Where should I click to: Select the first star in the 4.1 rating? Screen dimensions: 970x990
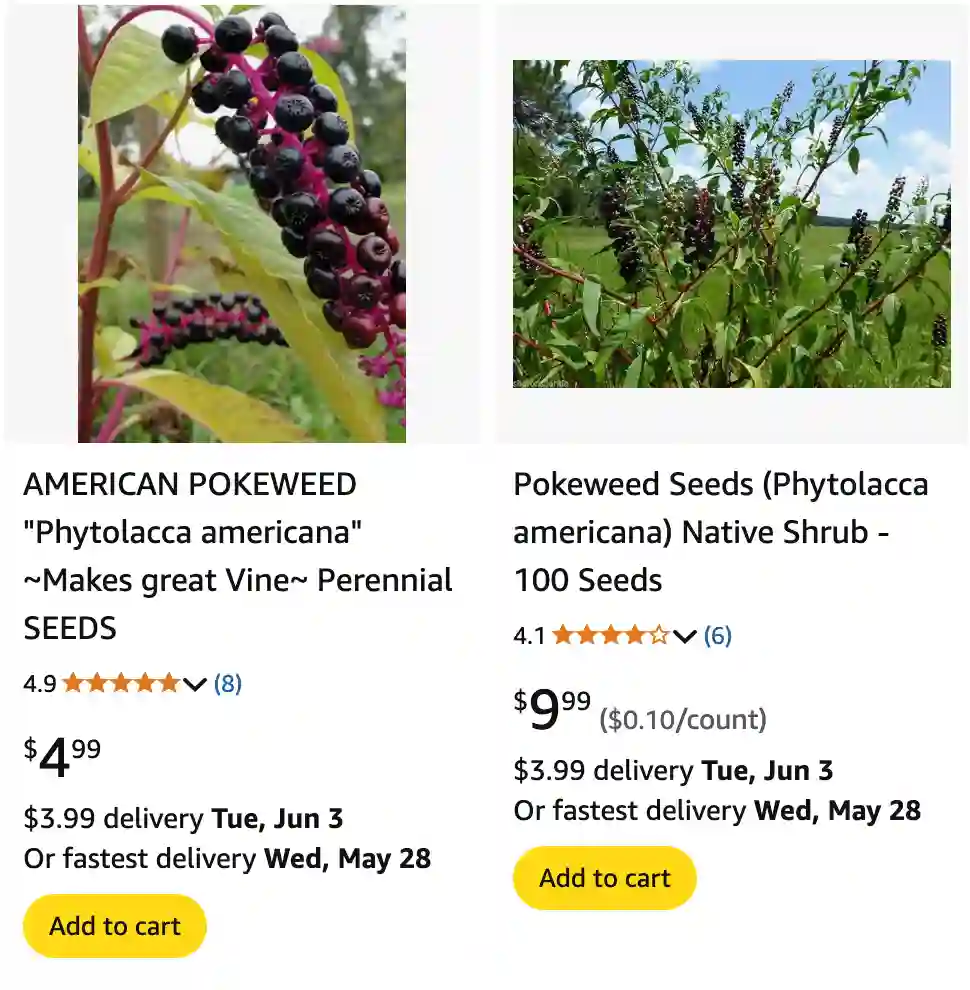(565, 634)
